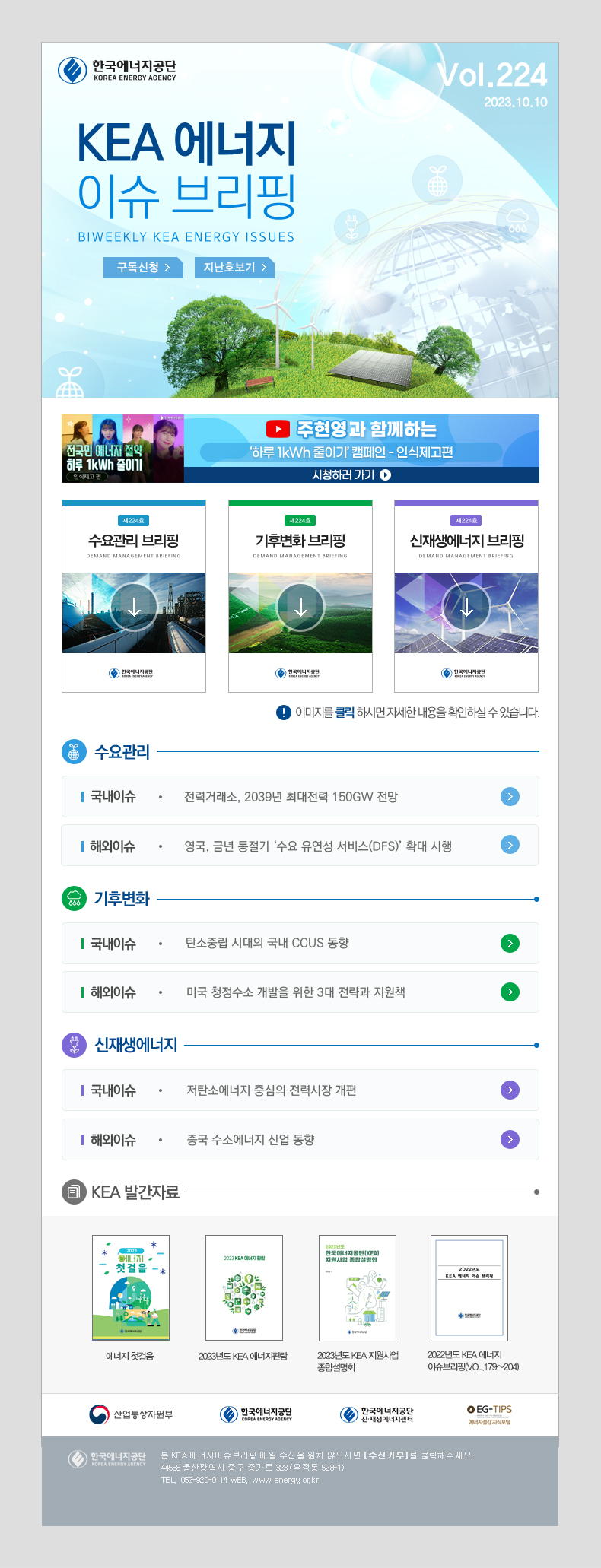Visit the EG-TIPS footer link

[489, 1414]
